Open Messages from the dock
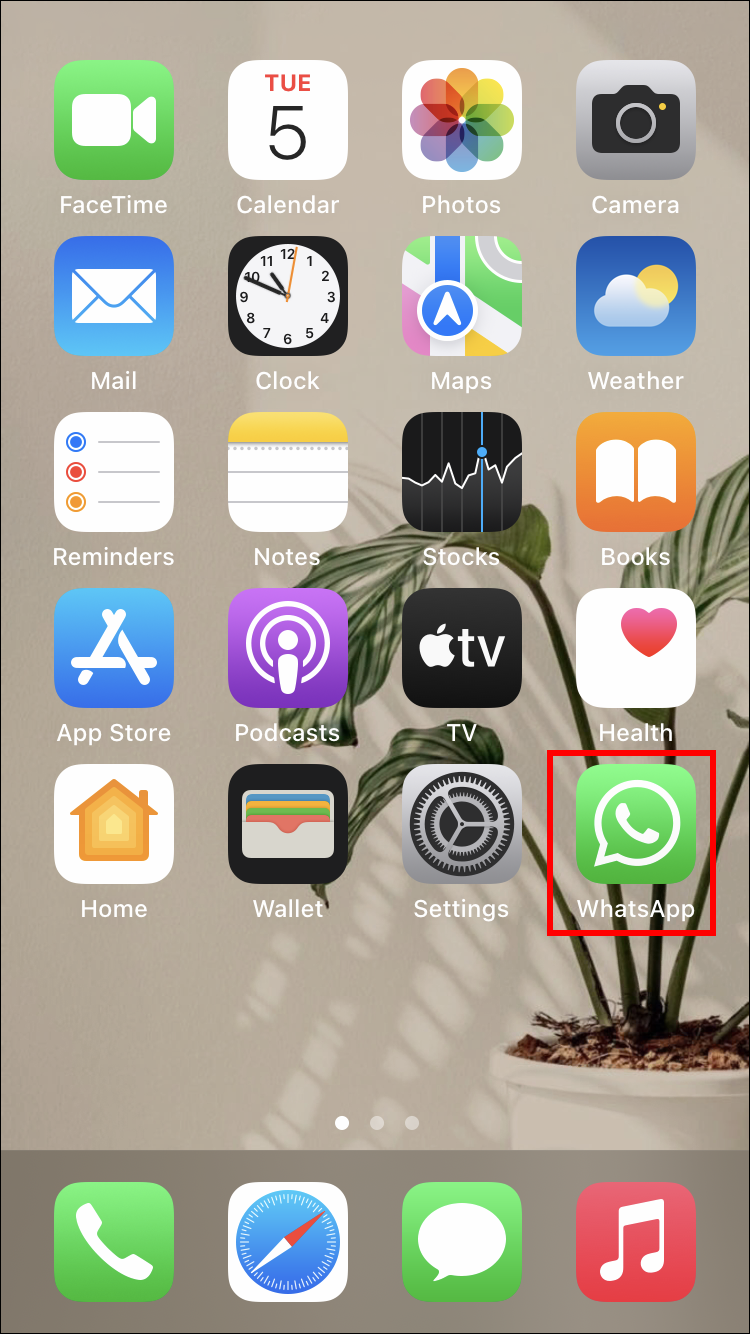The height and width of the screenshot is (1334, 750). (461, 1242)
